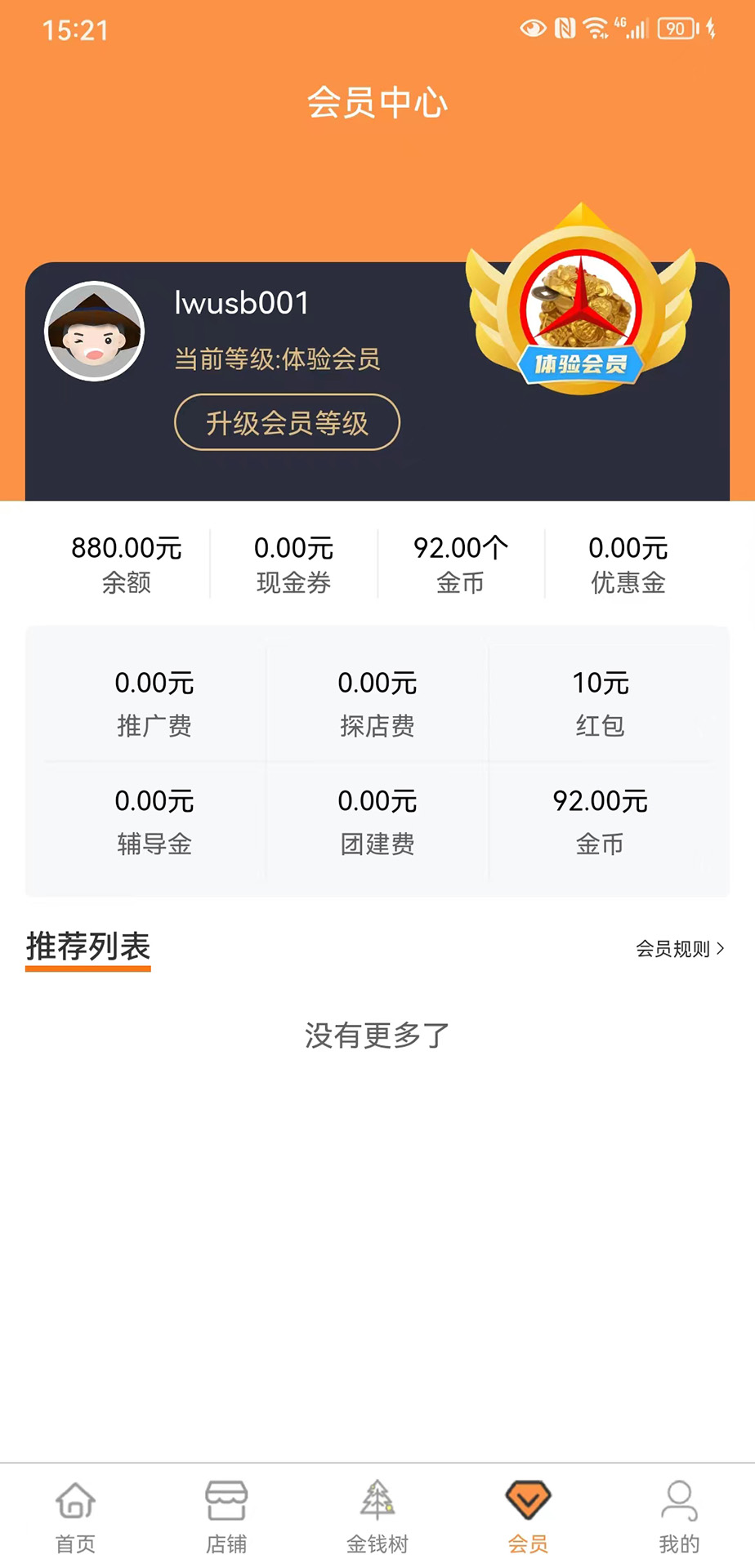Screen dimensions: 755x1568
Task: Click the 880.00元 余额 balance value
Action: tap(126, 563)
